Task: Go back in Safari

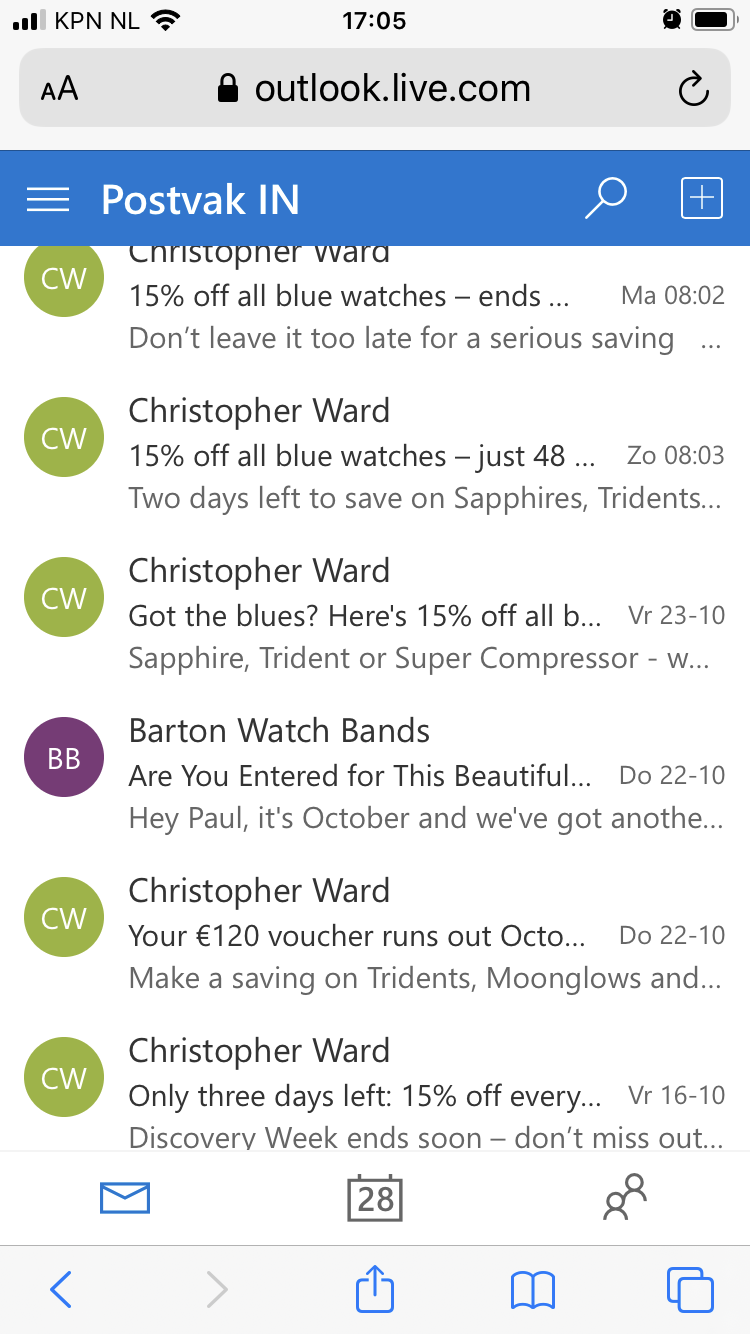Action: 61,1290
